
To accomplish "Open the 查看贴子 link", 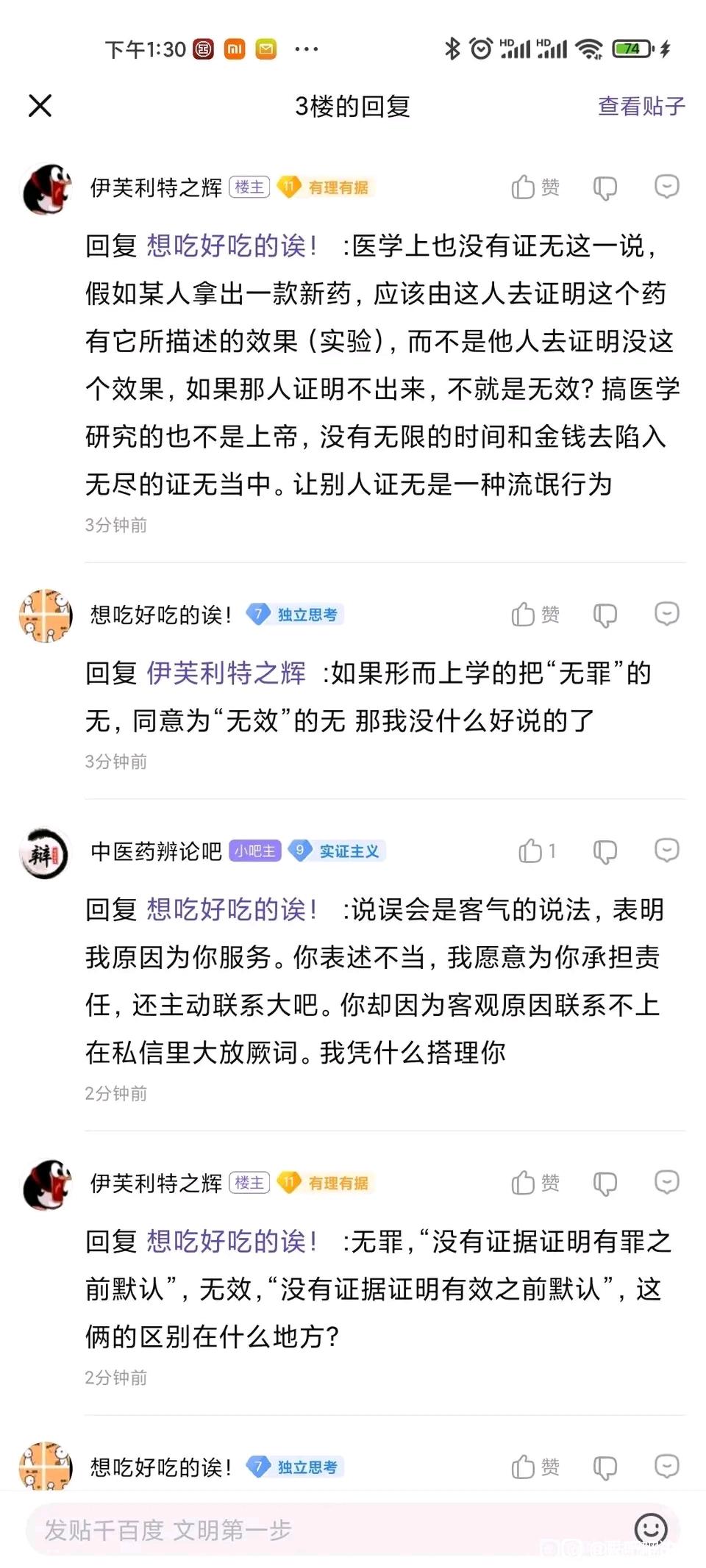I will (641, 106).
